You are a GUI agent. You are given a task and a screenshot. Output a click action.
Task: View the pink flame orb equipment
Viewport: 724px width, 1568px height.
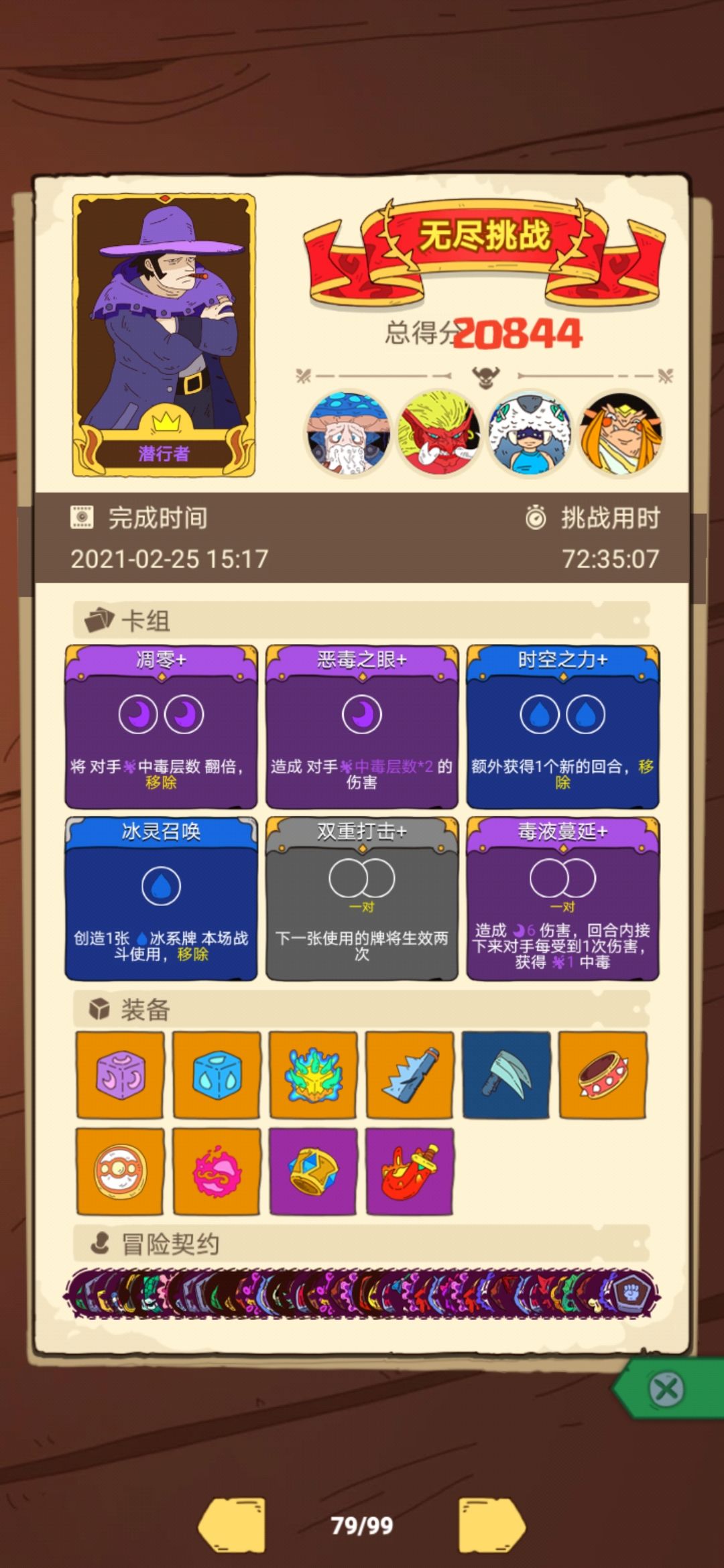(x=217, y=1171)
